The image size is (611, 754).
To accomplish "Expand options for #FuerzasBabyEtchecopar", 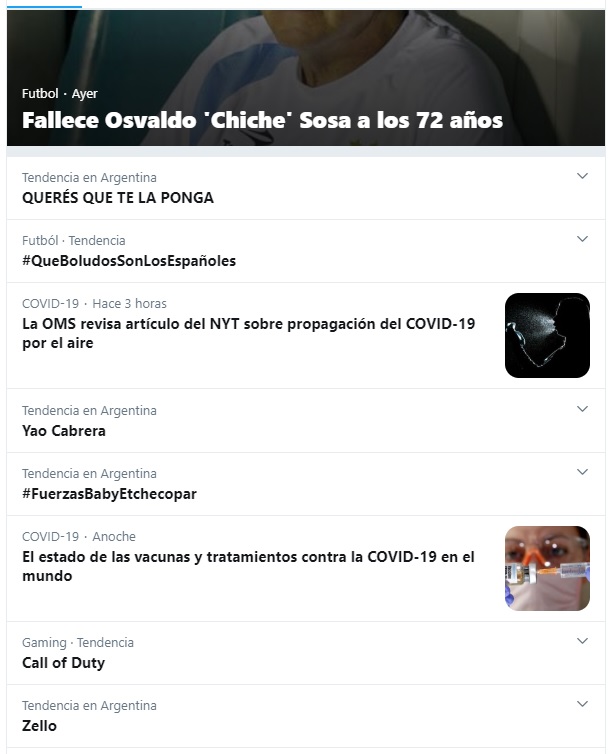I will 583,472.
